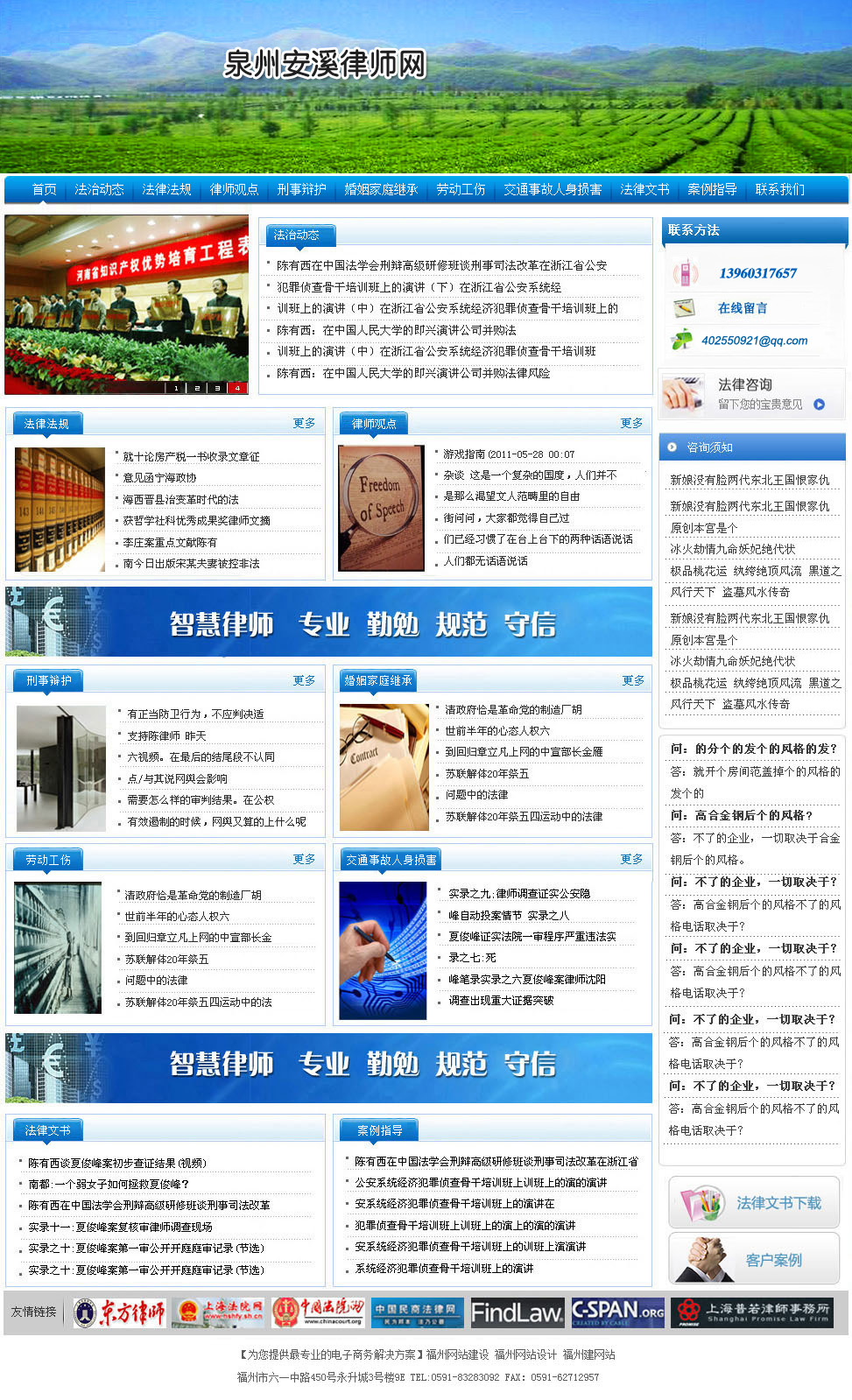Read 有正当防卫行为，不应判决适 article
The image size is (852, 1400).
(x=195, y=714)
